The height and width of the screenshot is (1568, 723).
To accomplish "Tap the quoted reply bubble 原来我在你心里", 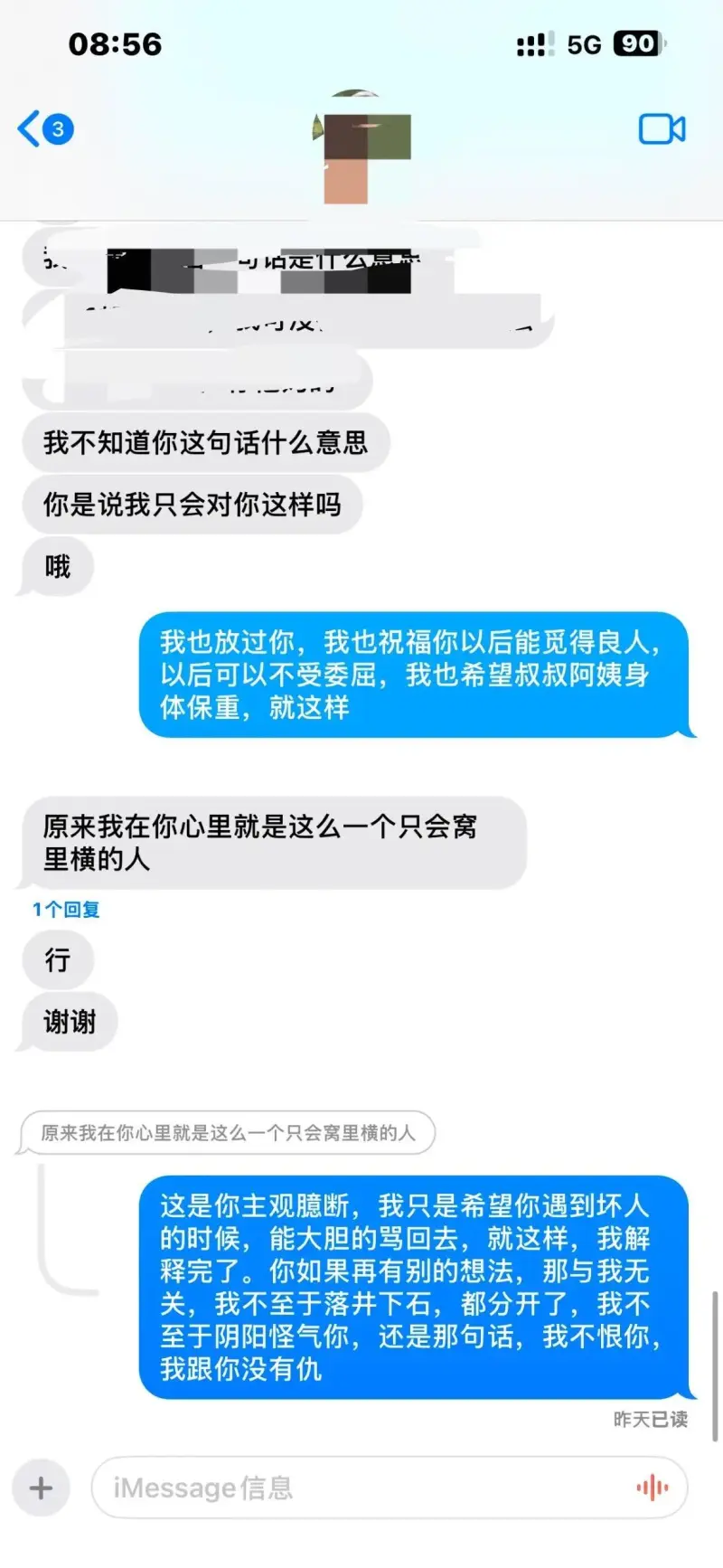I will click(x=228, y=1132).
